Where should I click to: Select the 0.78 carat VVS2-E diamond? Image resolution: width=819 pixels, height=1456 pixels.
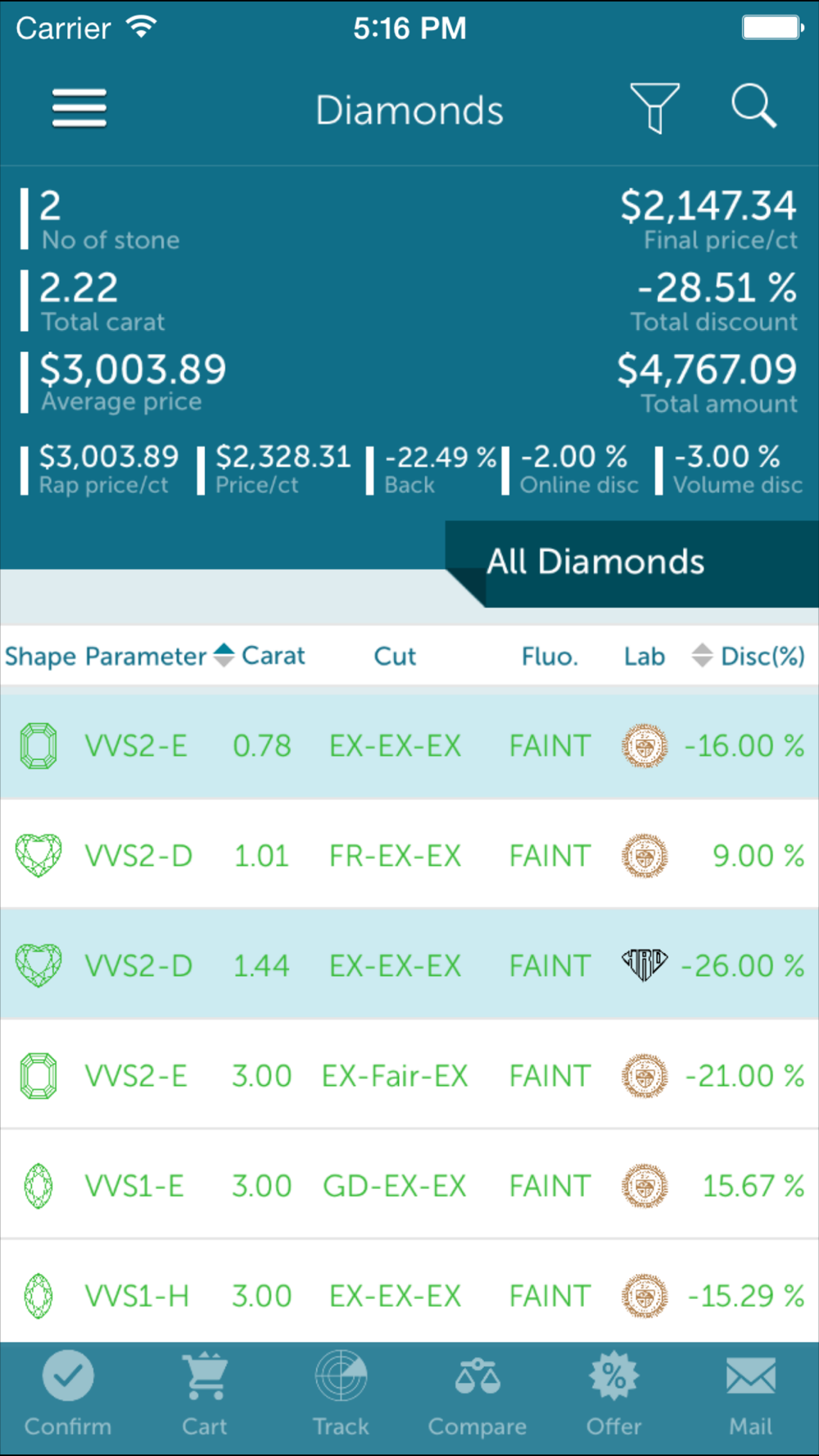tap(409, 746)
